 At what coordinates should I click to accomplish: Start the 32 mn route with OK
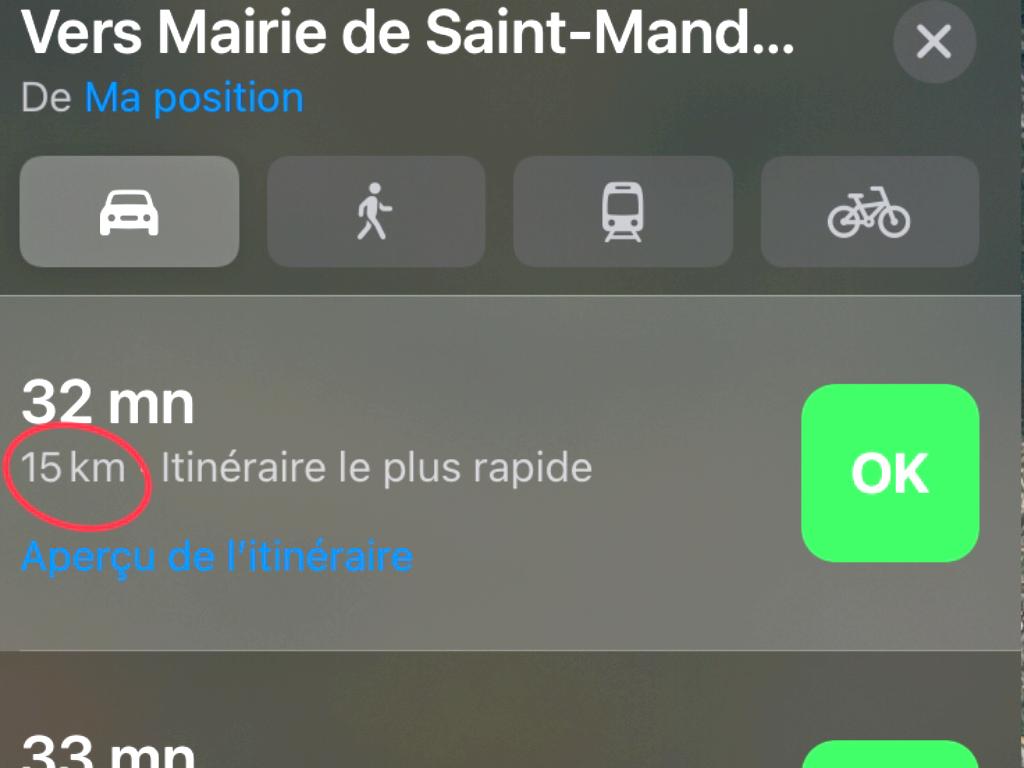[889, 473]
